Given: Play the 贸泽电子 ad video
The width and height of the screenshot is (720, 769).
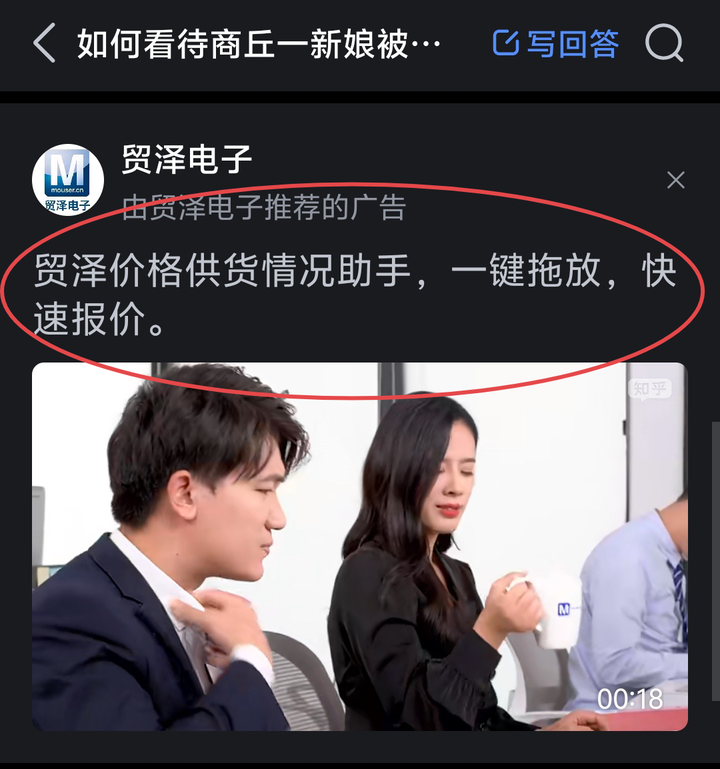Looking at the screenshot, I should coord(359,546).
